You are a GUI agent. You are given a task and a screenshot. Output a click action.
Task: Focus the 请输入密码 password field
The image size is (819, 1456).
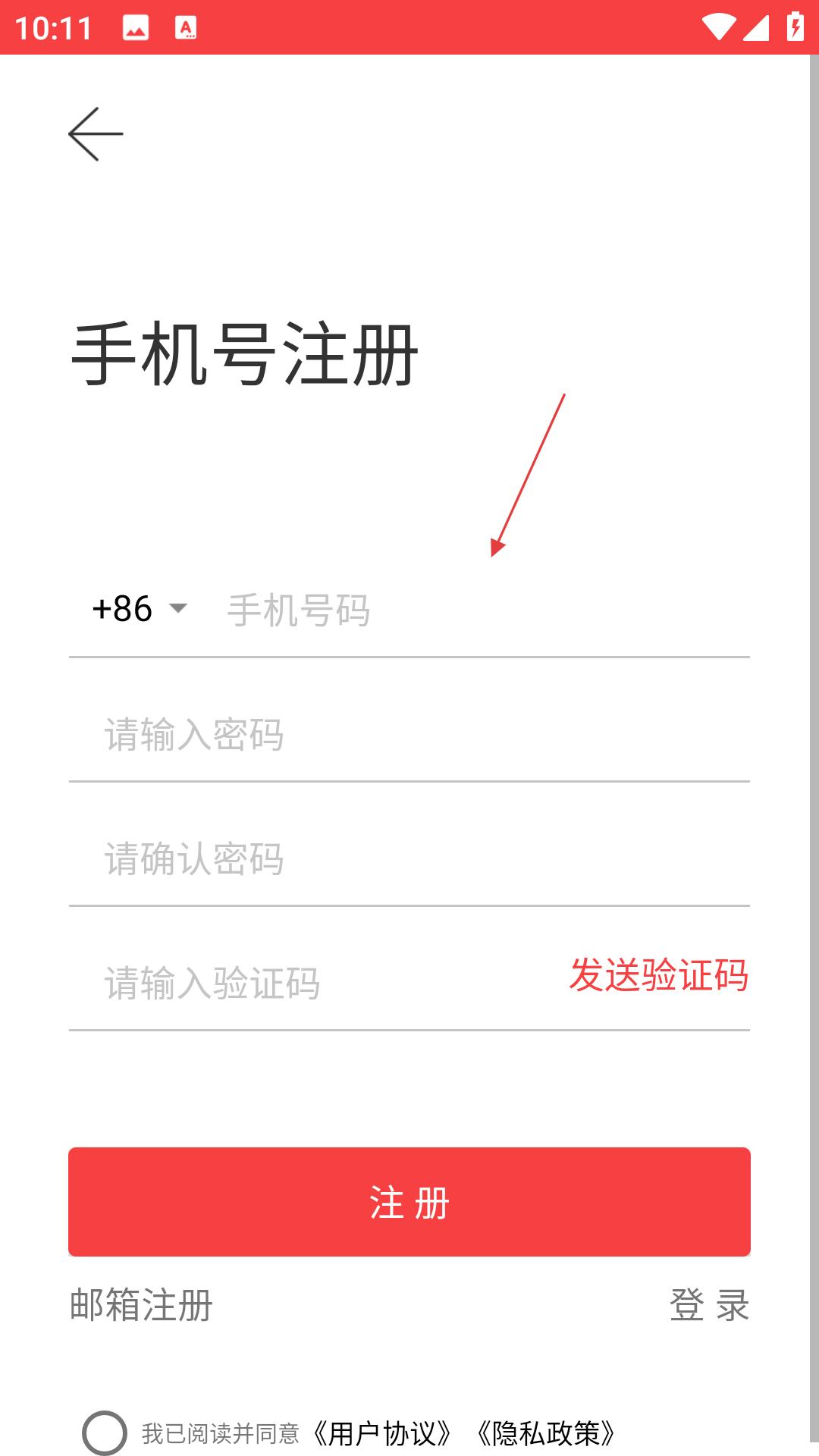click(409, 734)
